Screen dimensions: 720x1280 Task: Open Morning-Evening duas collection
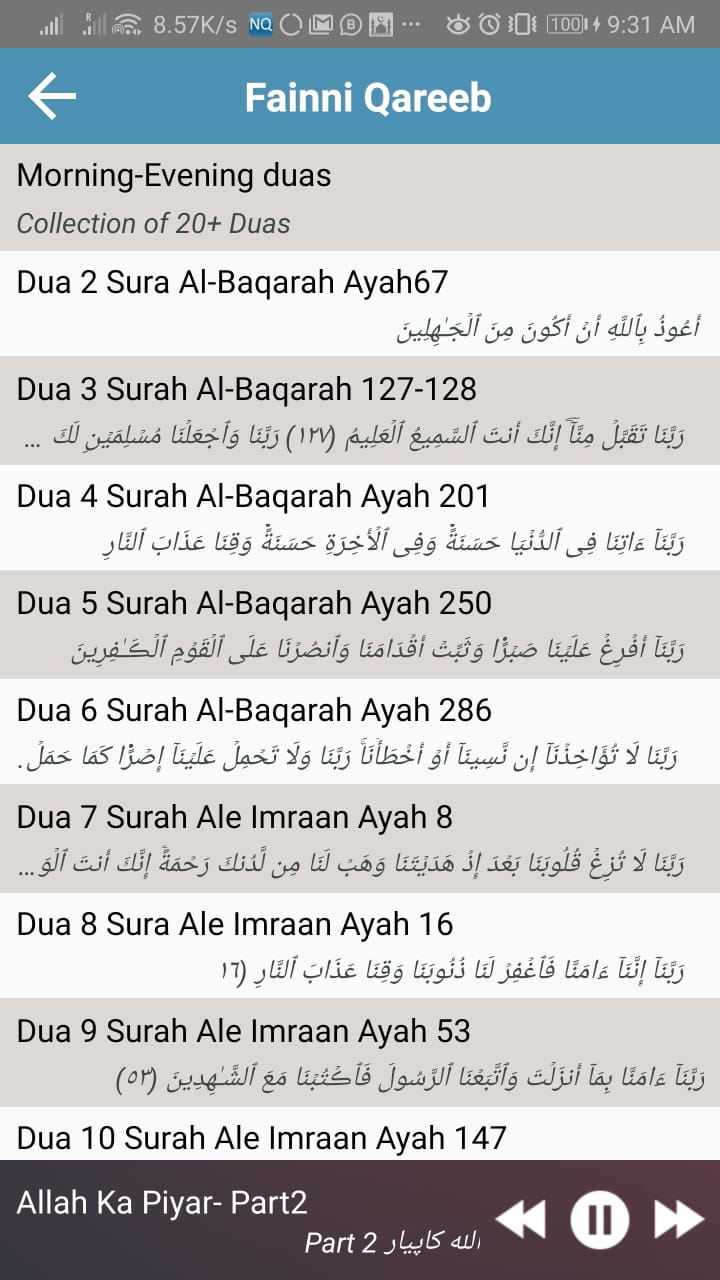tap(360, 197)
